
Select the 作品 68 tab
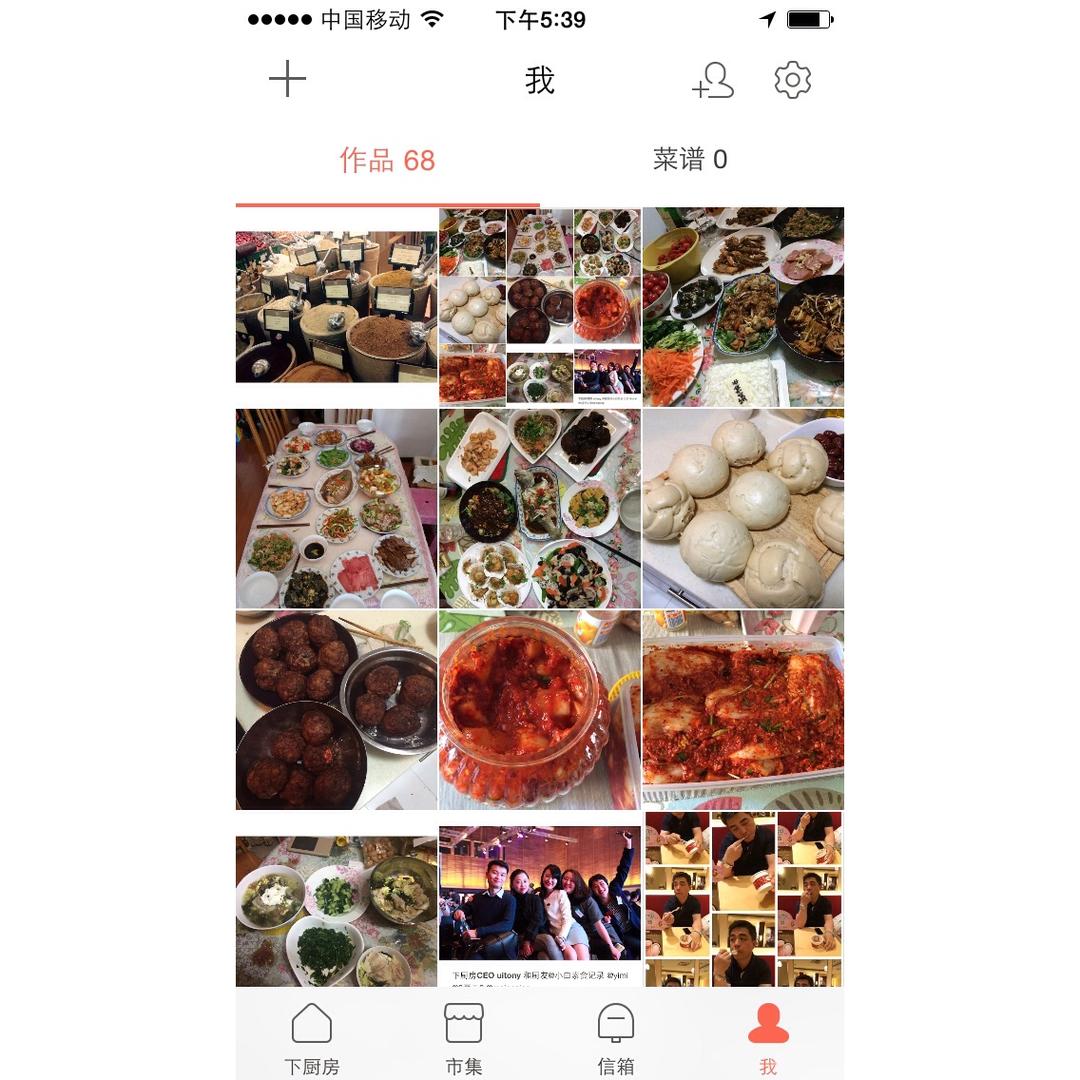(x=387, y=160)
